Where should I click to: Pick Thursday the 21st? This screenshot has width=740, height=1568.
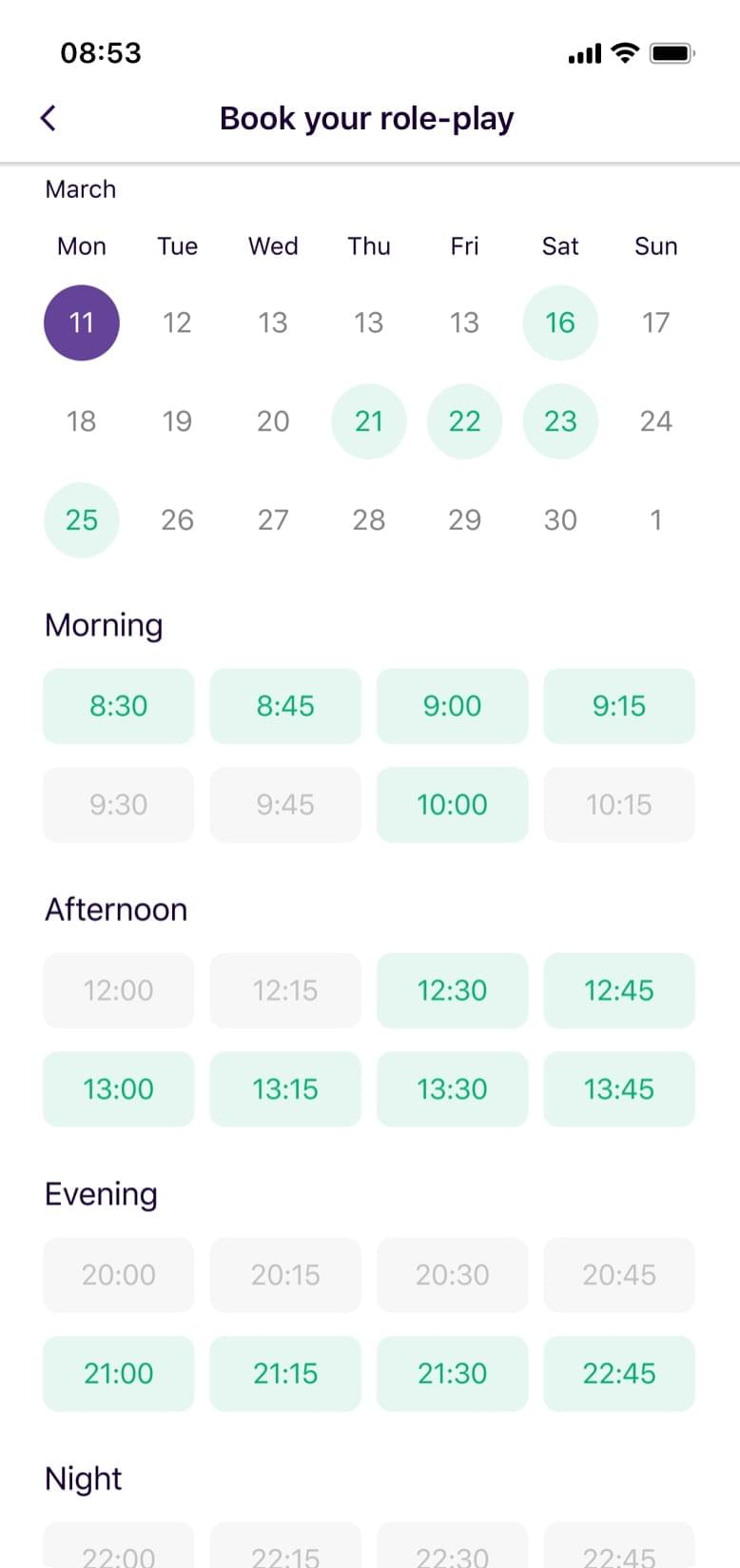pyautogui.click(x=368, y=421)
